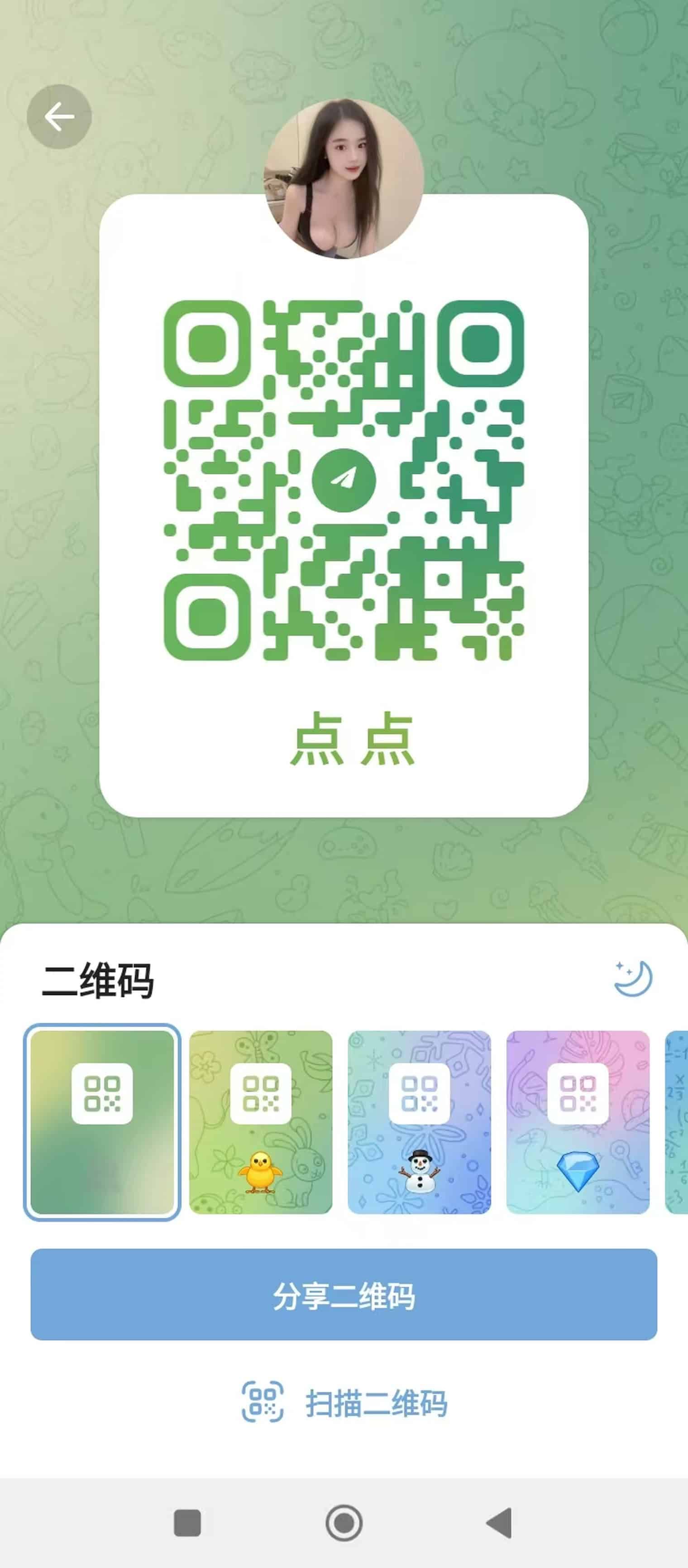Toggle night mode with the moon icon
Screen dimensions: 688x1568
pyautogui.click(x=633, y=978)
